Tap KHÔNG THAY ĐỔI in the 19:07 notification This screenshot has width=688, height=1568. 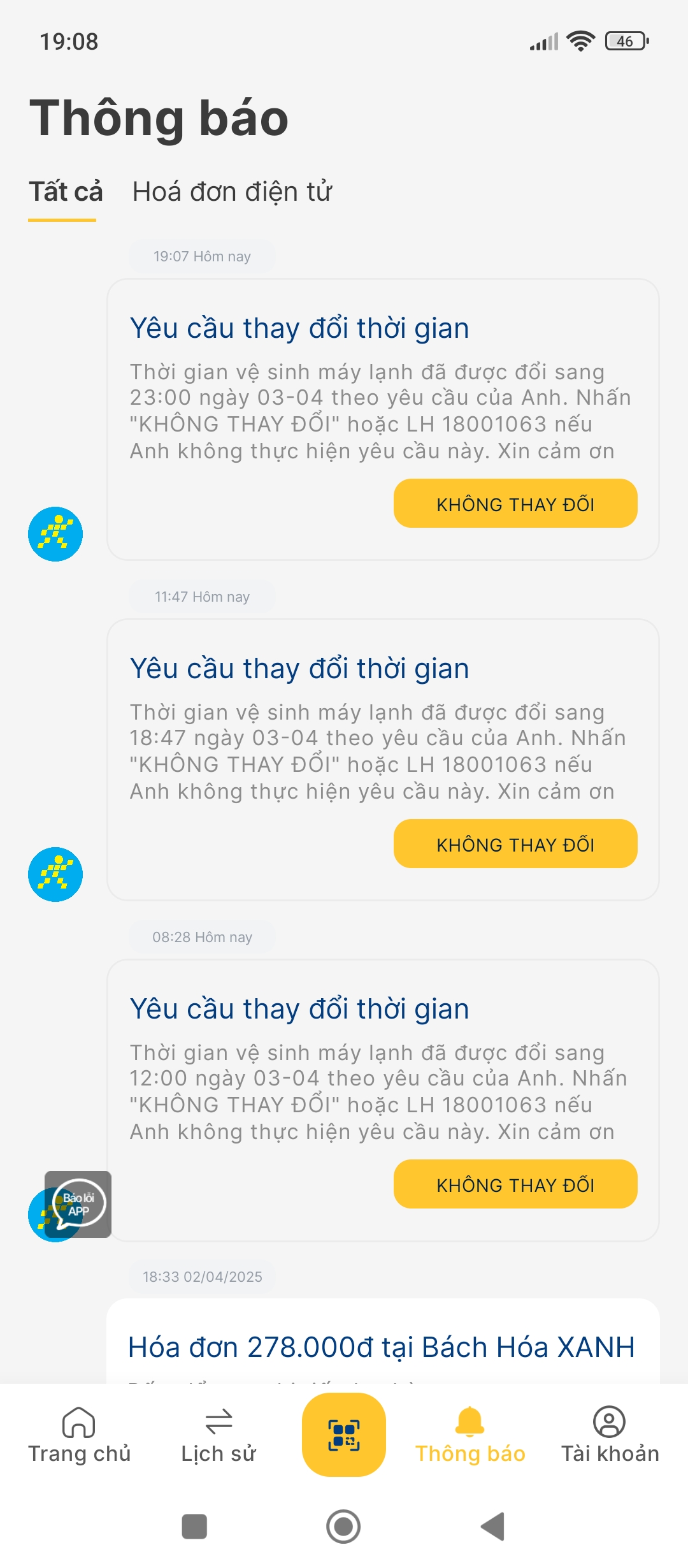click(515, 504)
